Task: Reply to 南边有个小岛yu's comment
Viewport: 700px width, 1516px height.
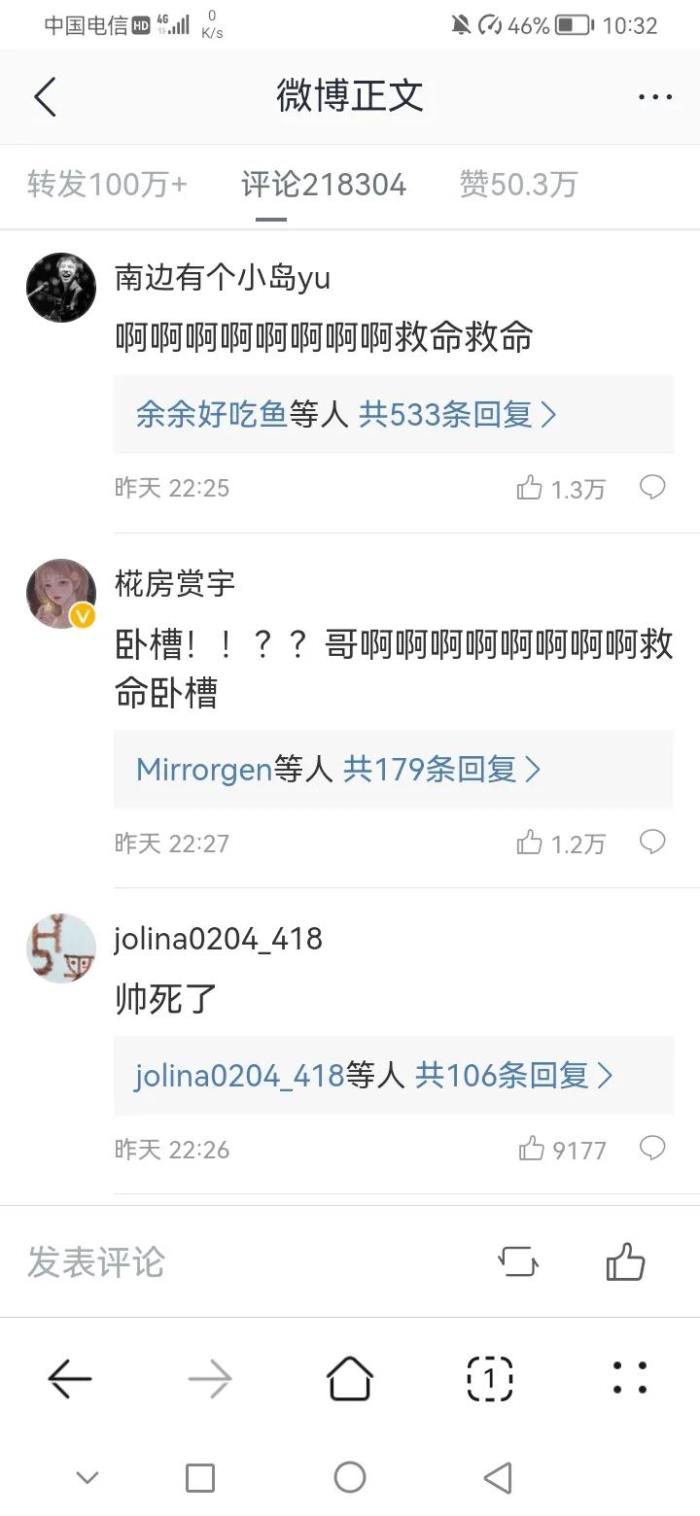Action: (652, 487)
